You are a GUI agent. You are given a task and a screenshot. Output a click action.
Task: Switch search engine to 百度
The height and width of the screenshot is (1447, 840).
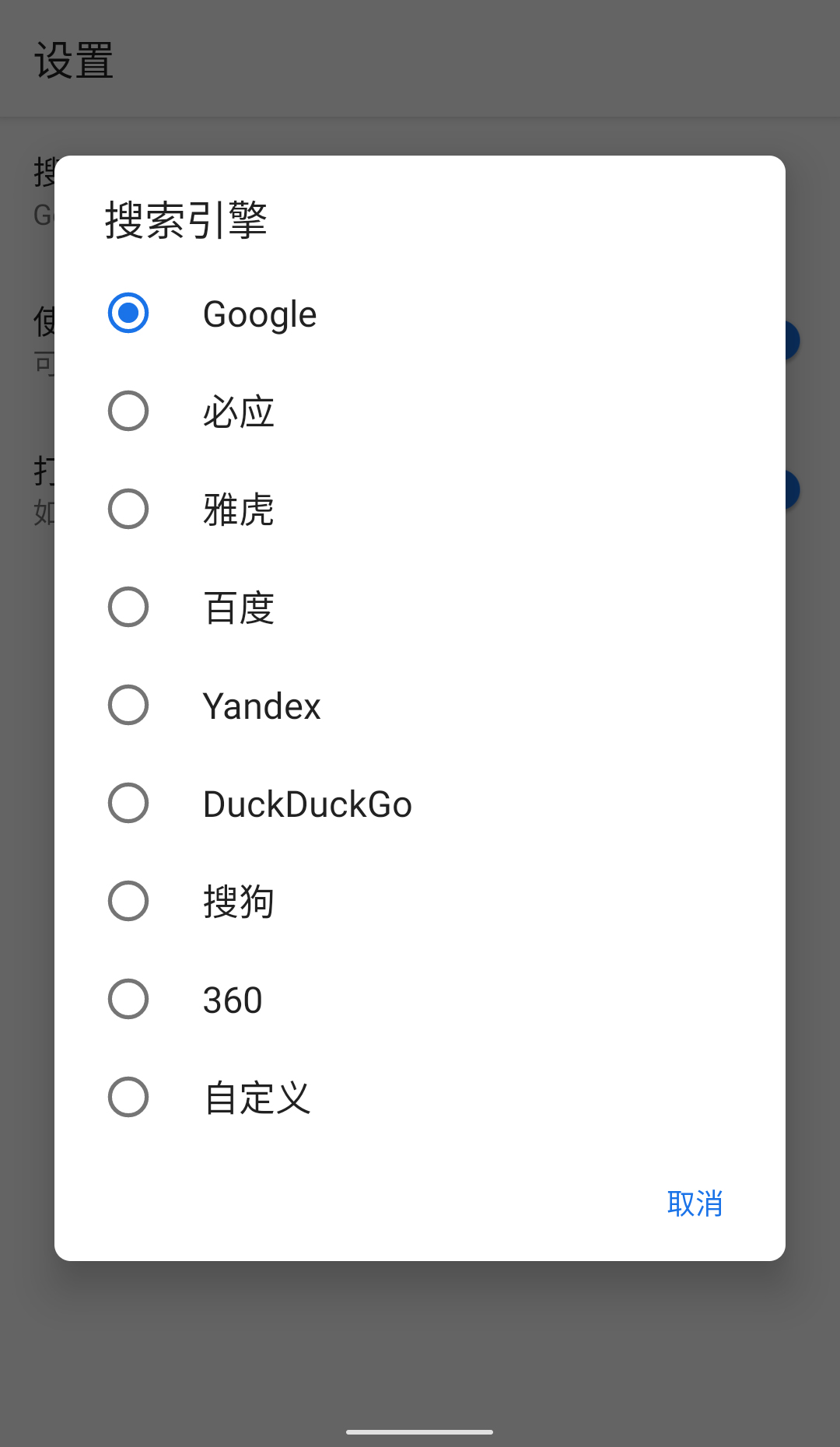[128, 607]
